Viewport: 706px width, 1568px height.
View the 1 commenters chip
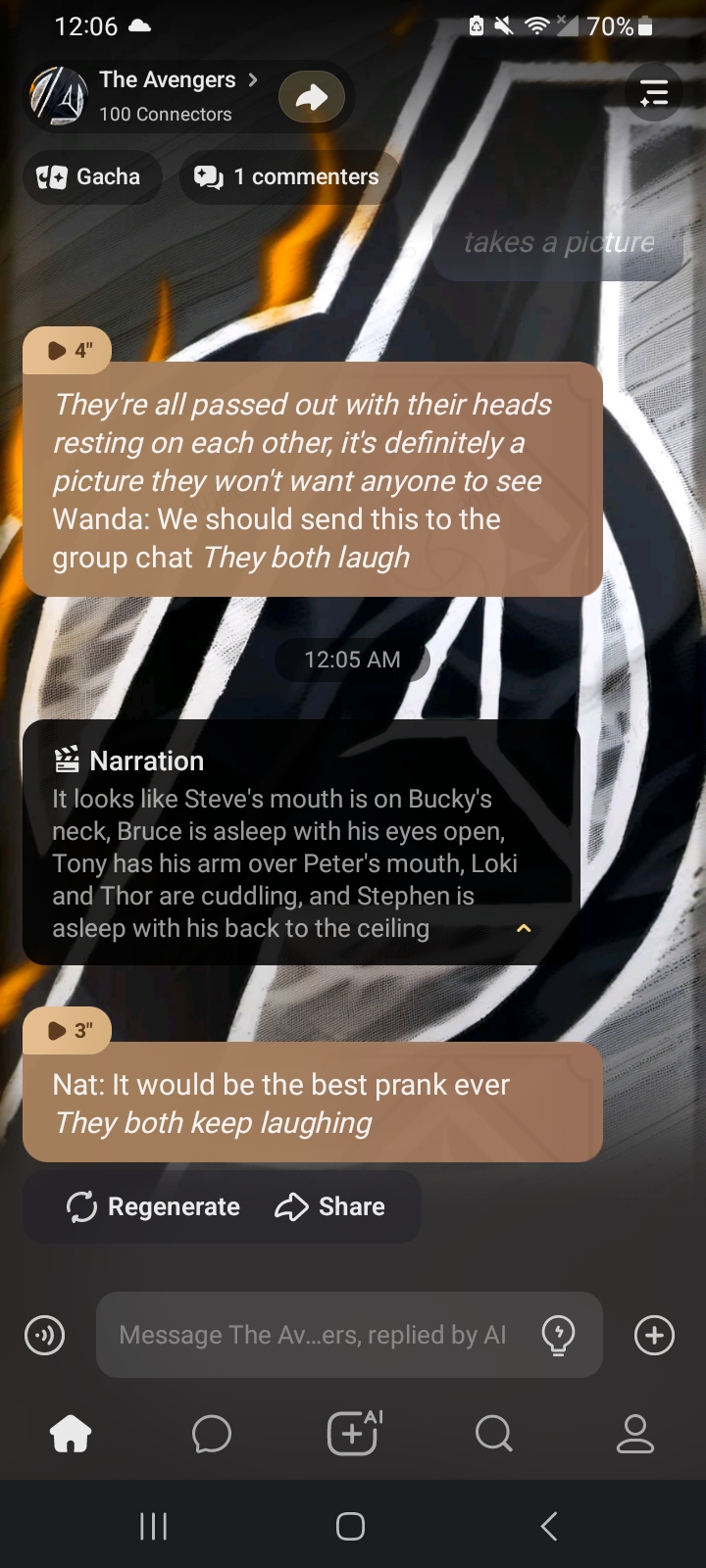288,177
